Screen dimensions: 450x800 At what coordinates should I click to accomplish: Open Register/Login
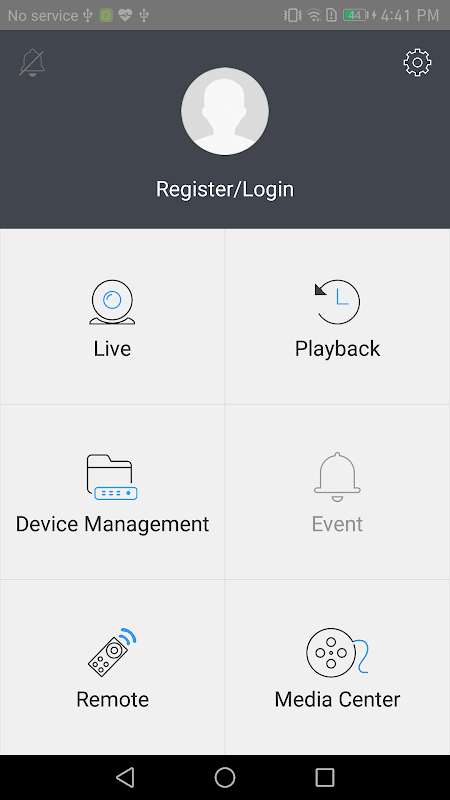pyautogui.click(x=225, y=189)
